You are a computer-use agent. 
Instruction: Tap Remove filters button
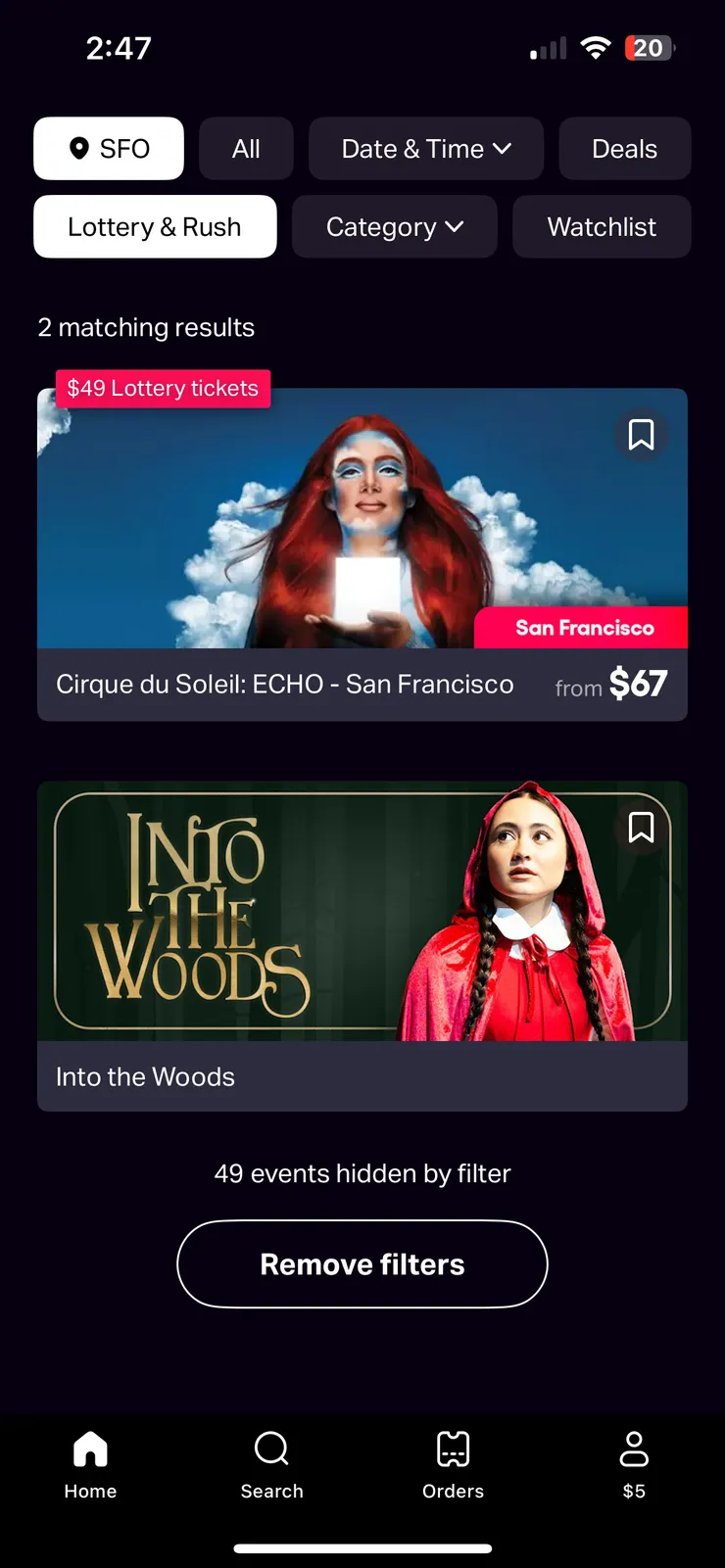pyautogui.click(x=362, y=1264)
